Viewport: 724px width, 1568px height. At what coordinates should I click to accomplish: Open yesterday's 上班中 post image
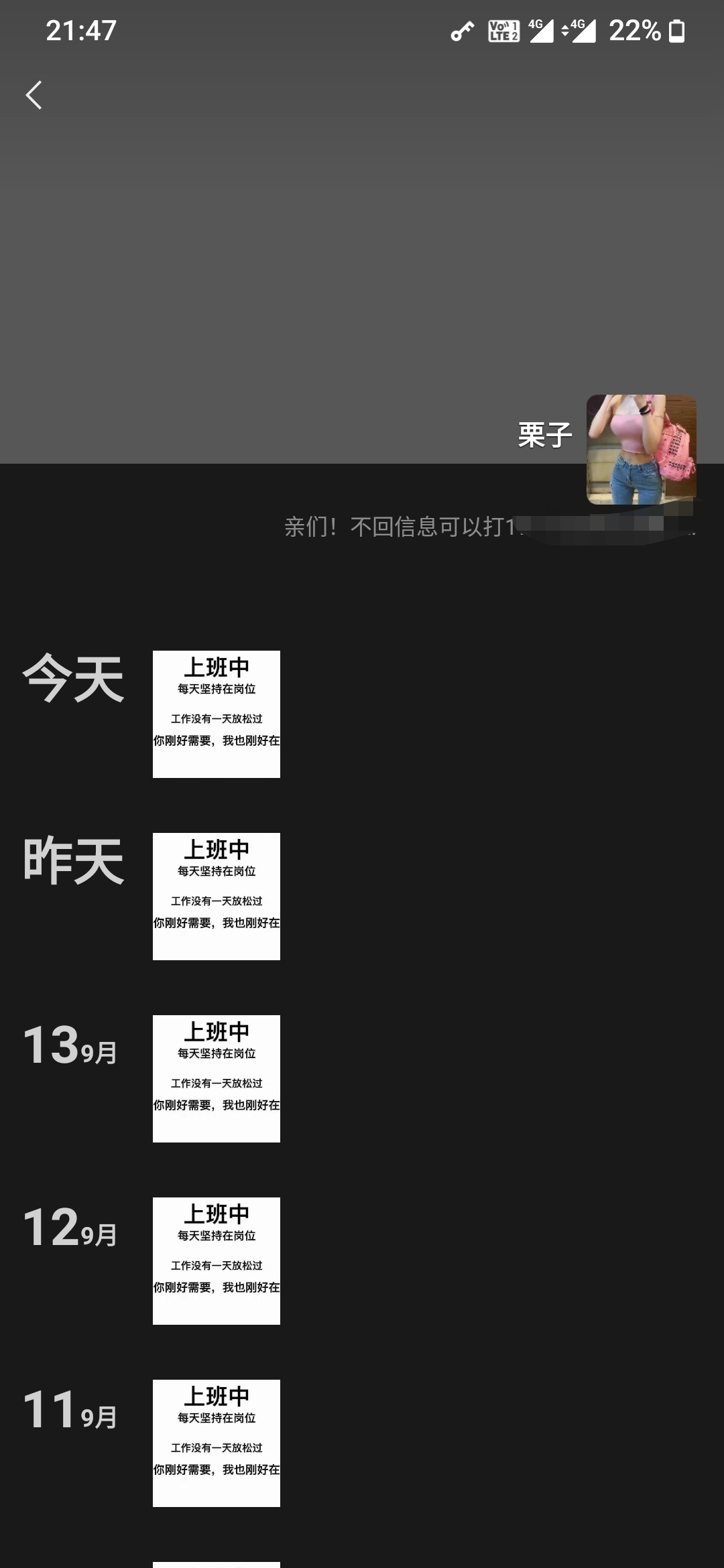pos(216,896)
